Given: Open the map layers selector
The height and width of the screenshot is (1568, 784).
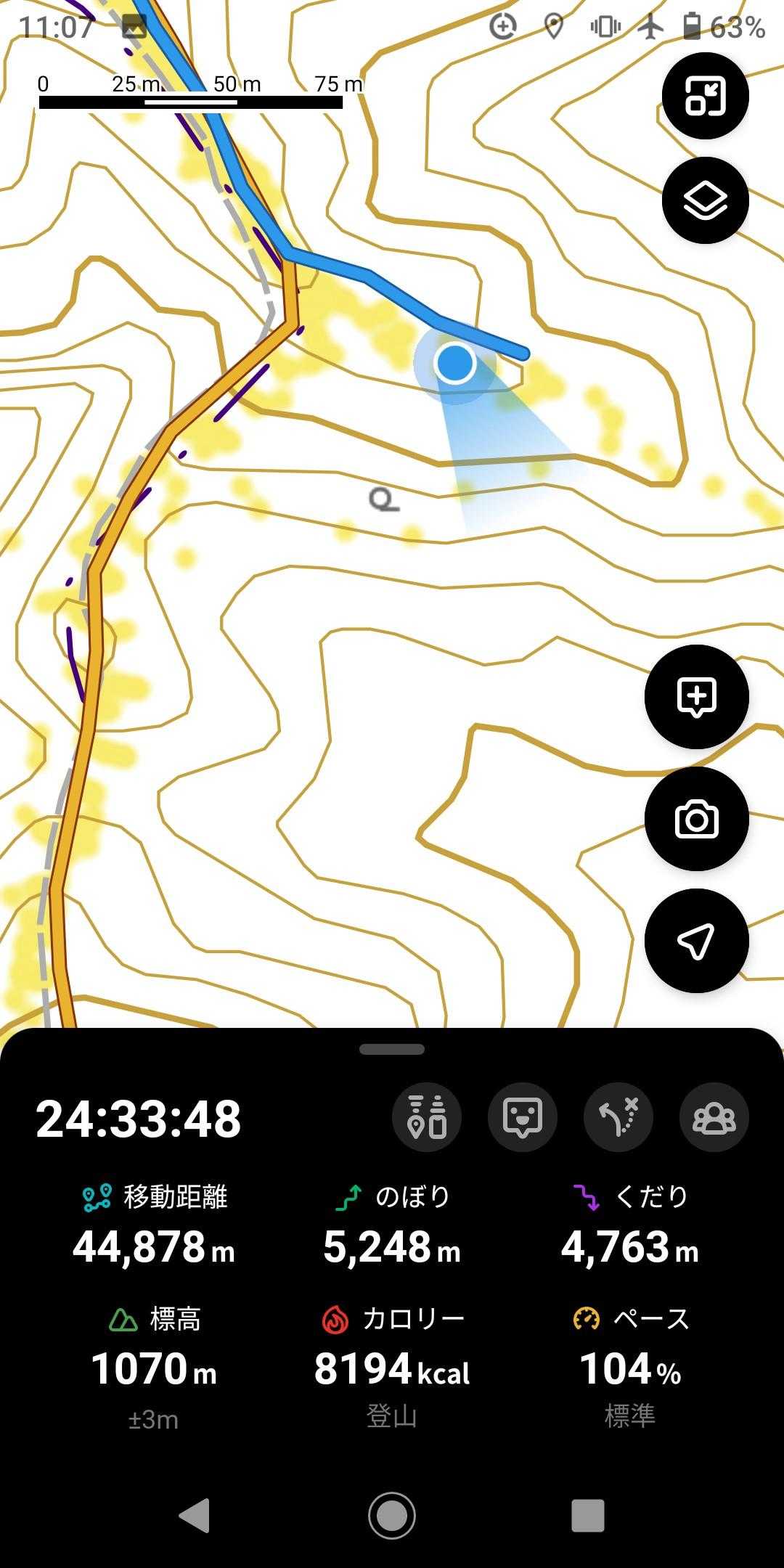Looking at the screenshot, I should pos(705,200).
